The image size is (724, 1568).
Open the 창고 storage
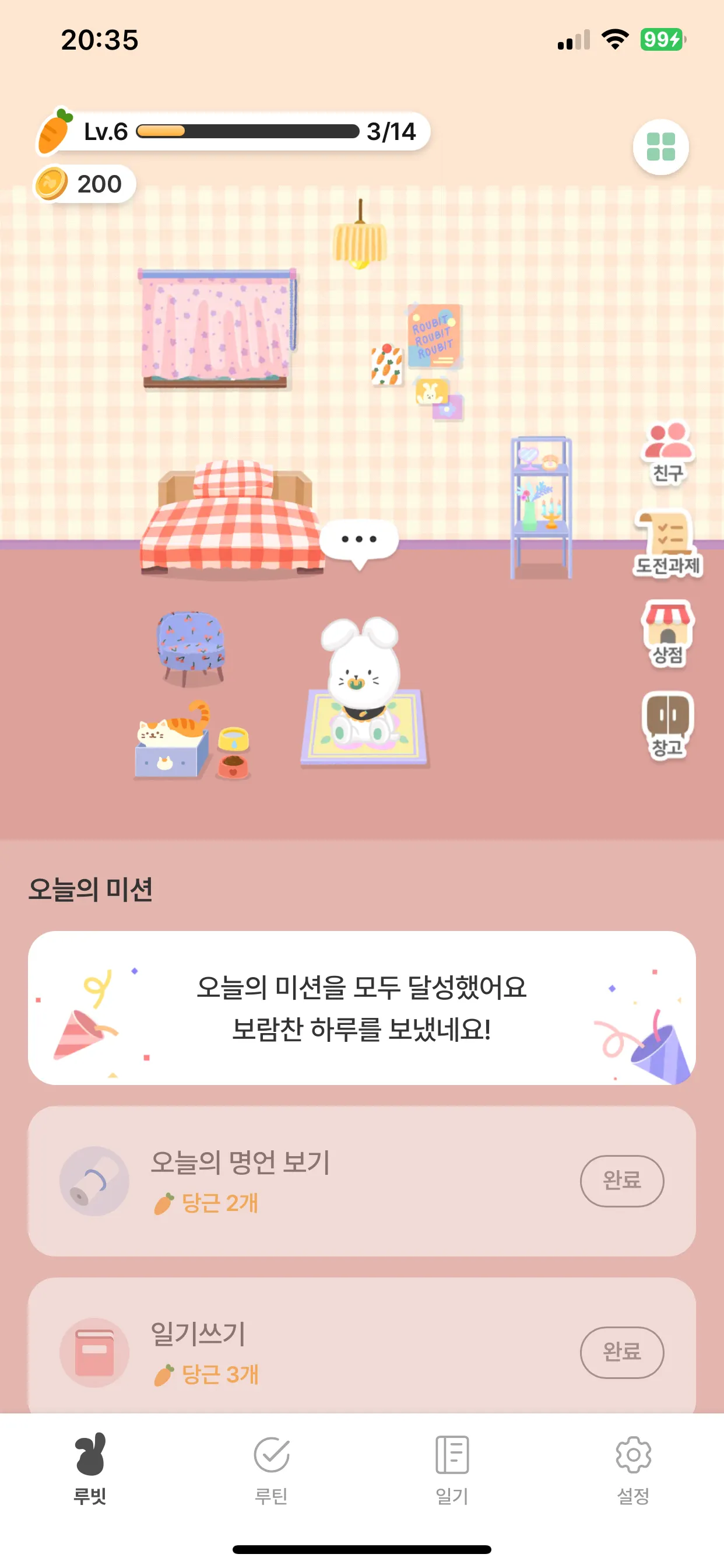point(667,724)
